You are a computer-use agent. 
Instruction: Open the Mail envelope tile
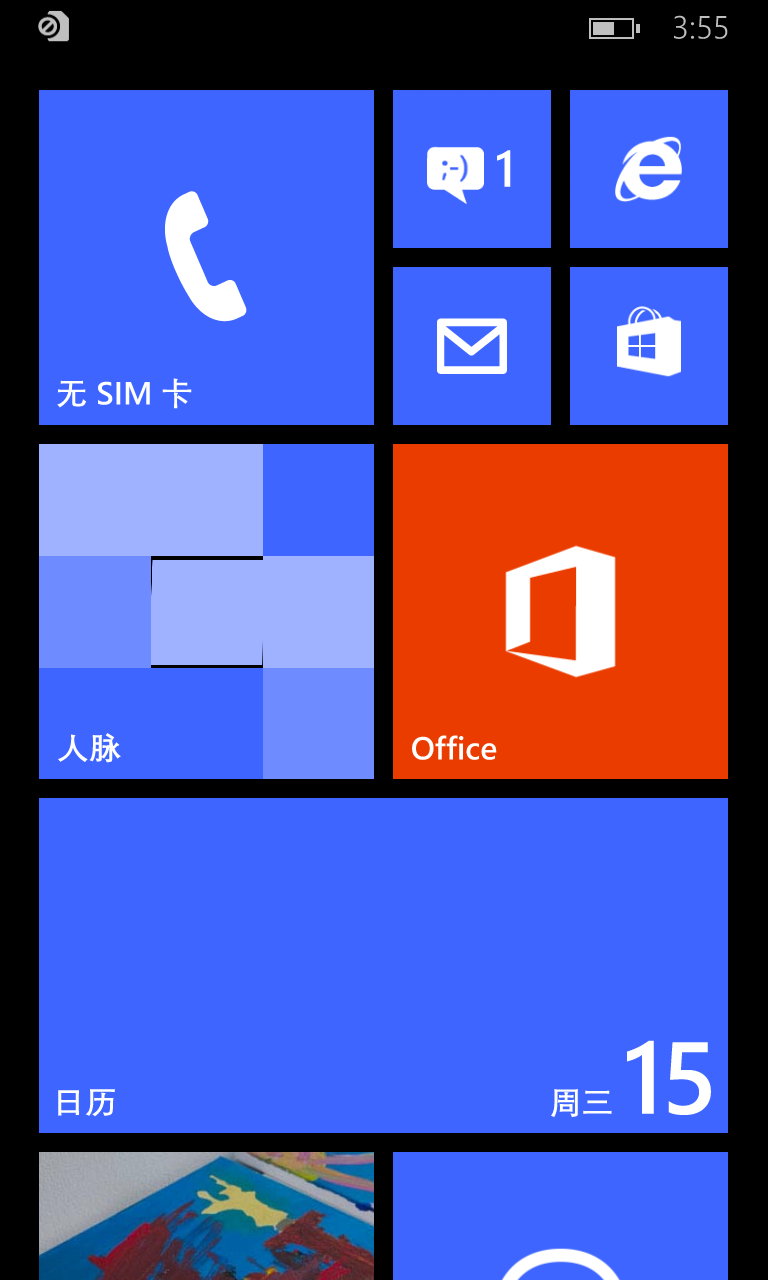tap(472, 346)
